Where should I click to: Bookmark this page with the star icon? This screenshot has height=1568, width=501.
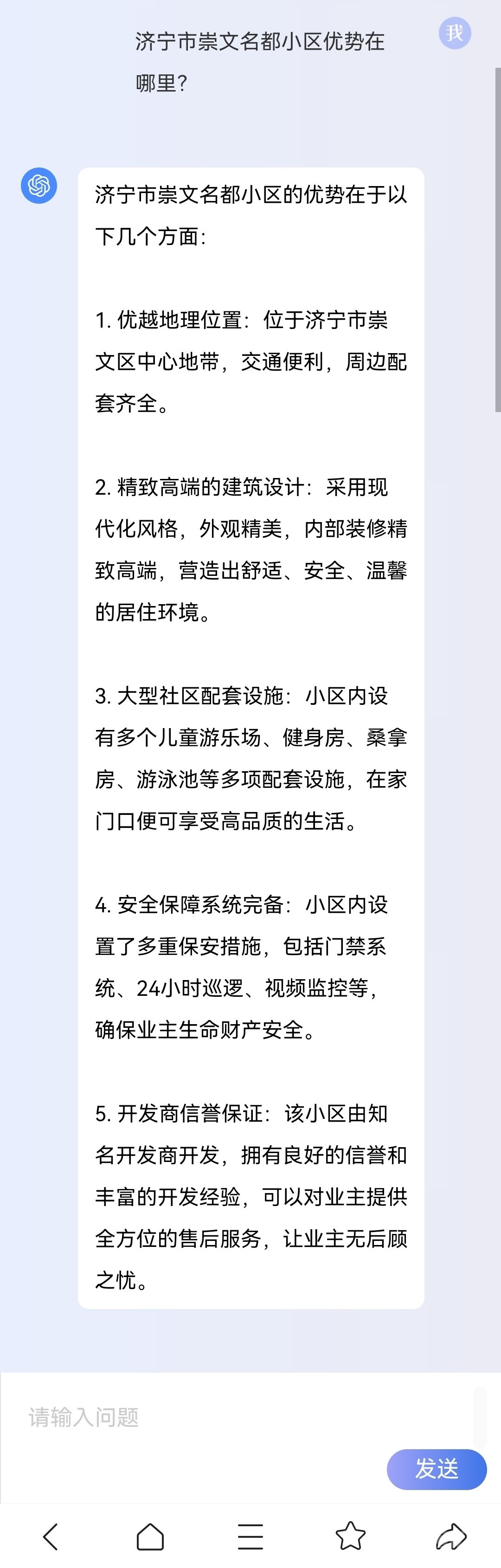(351, 1536)
